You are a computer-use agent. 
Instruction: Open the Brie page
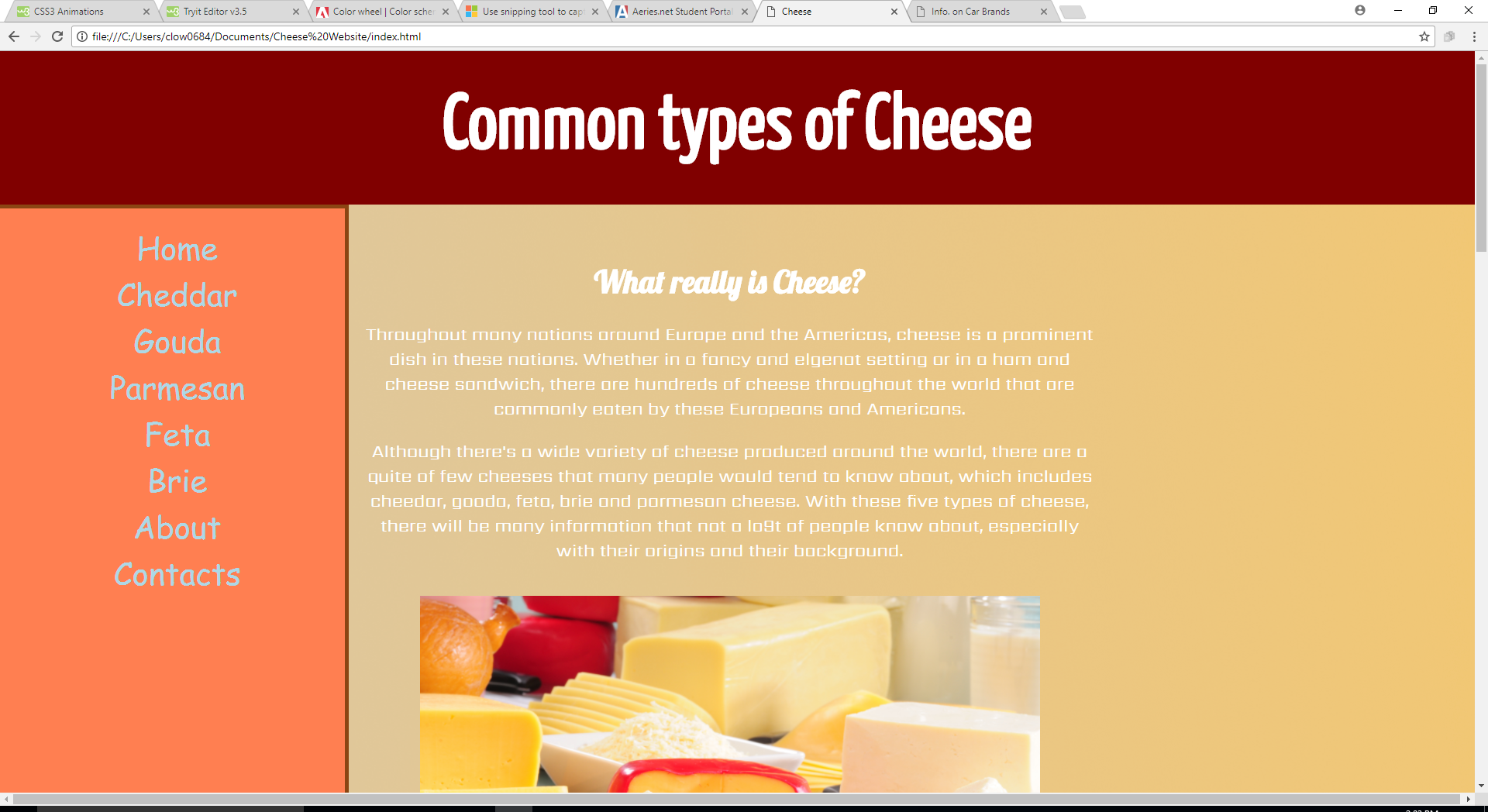pyautogui.click(x=177, y=482)
